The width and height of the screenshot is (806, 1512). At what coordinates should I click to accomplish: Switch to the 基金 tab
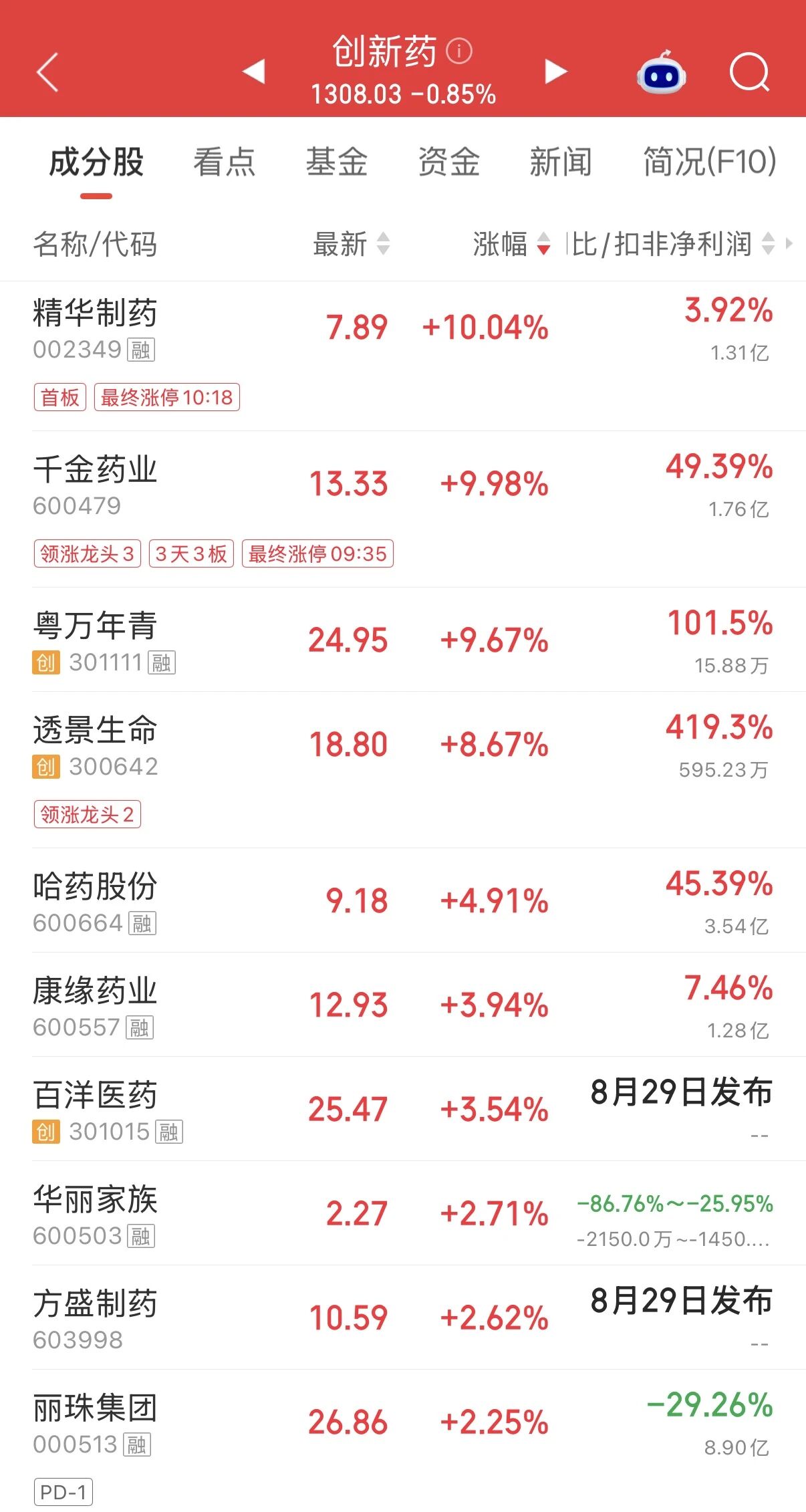point(337,162)
